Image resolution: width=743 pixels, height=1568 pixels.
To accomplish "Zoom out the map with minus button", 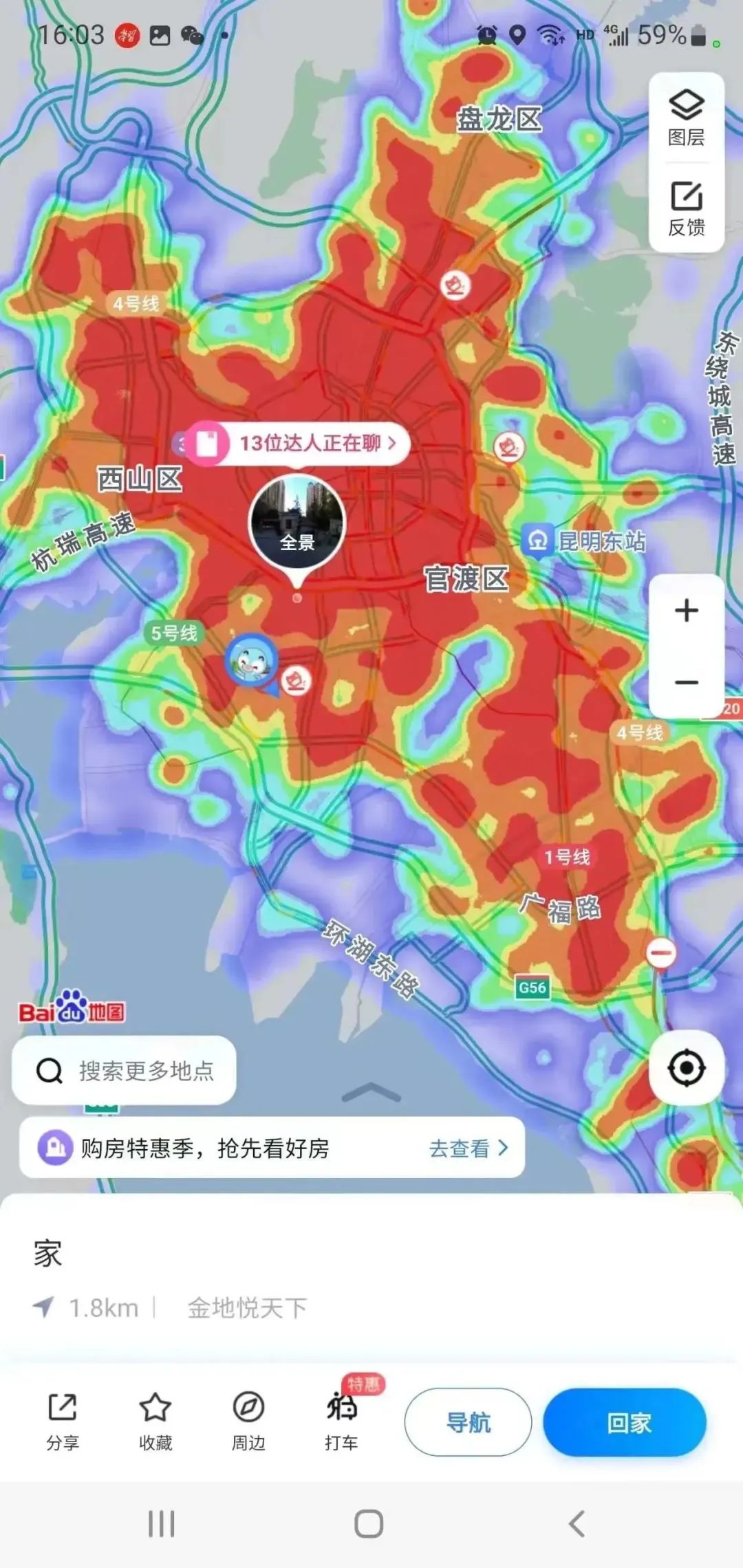I will pos(686,682).
